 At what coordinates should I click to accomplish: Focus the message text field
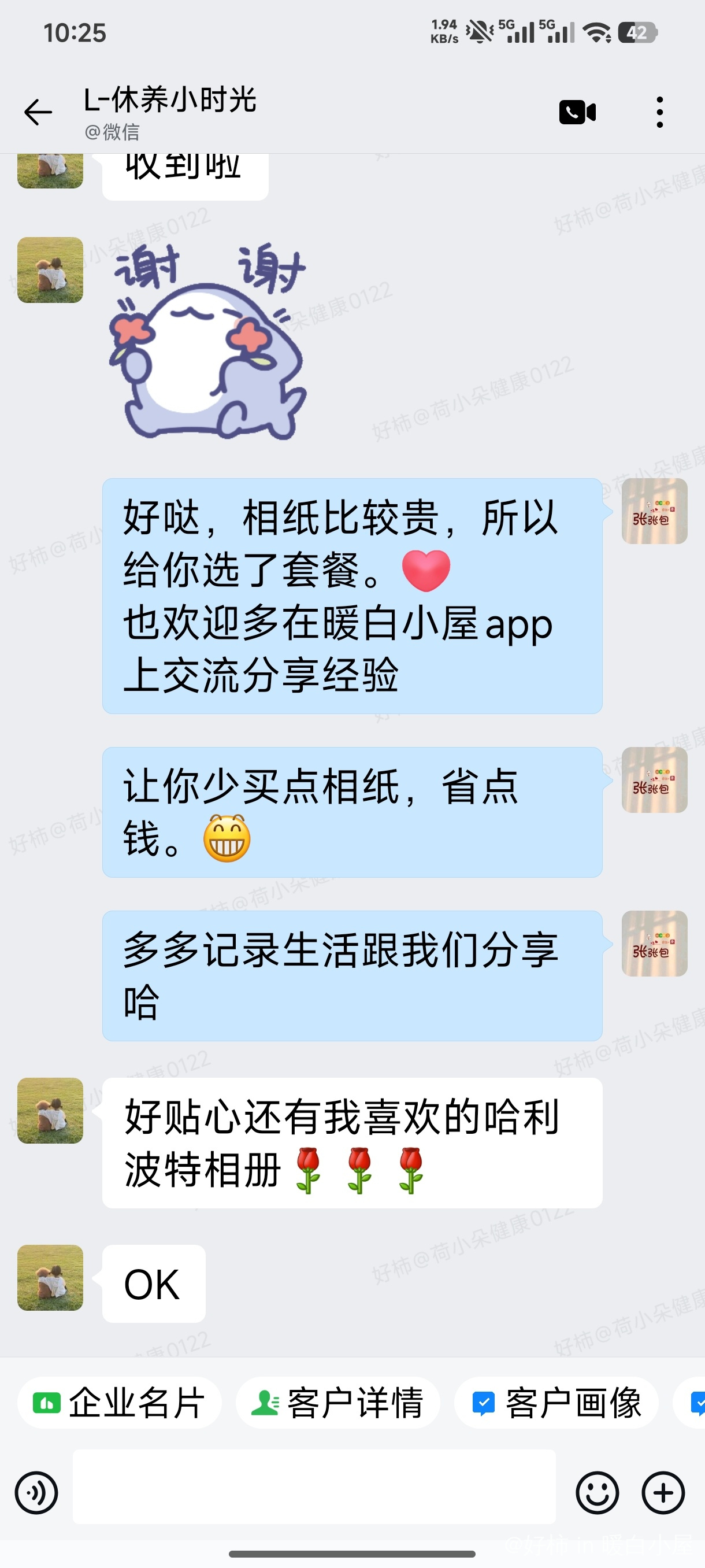tap(314, 1486)
